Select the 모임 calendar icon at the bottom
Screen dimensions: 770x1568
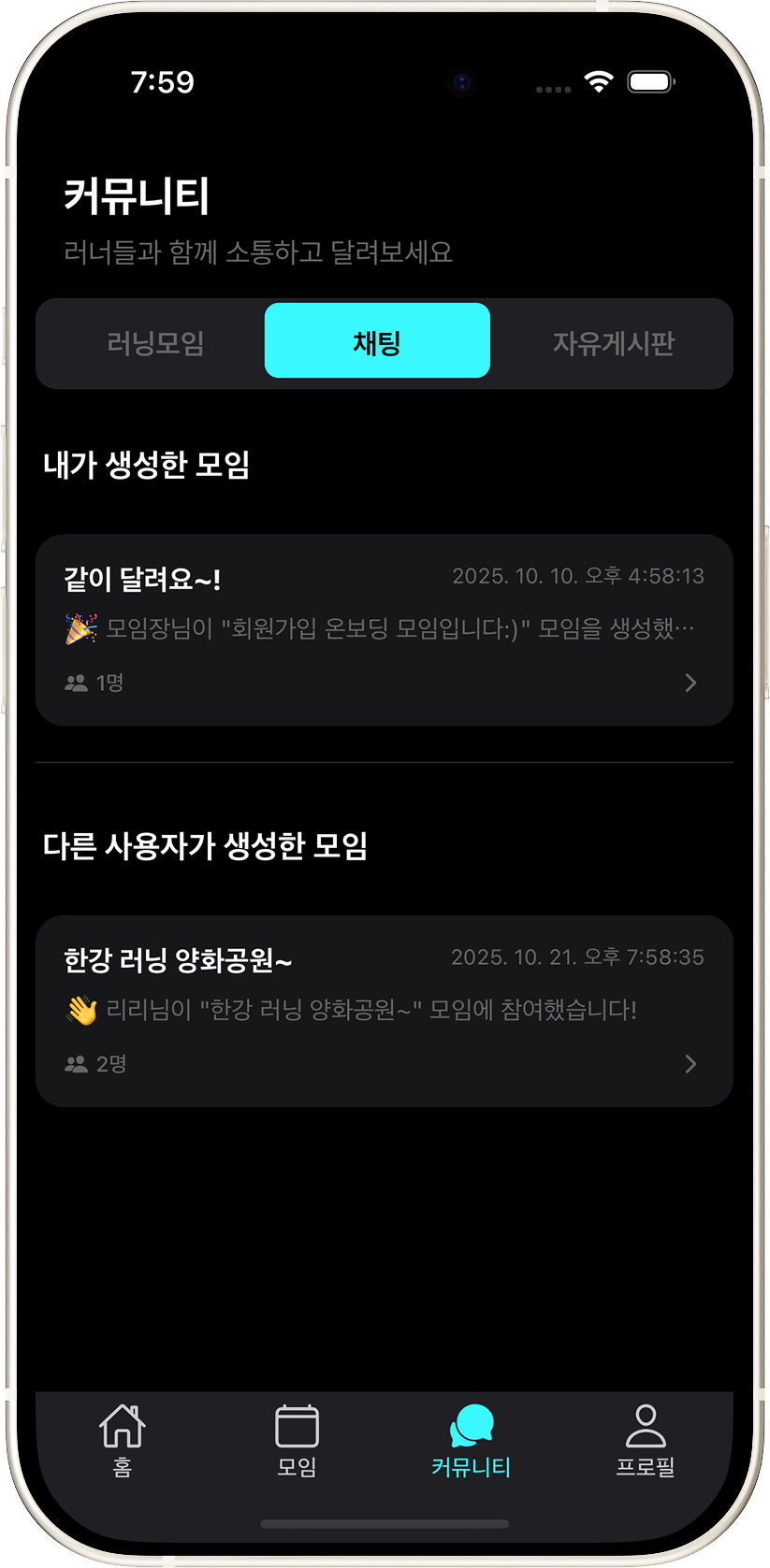pyautogui.click(x=296, y=1429)
